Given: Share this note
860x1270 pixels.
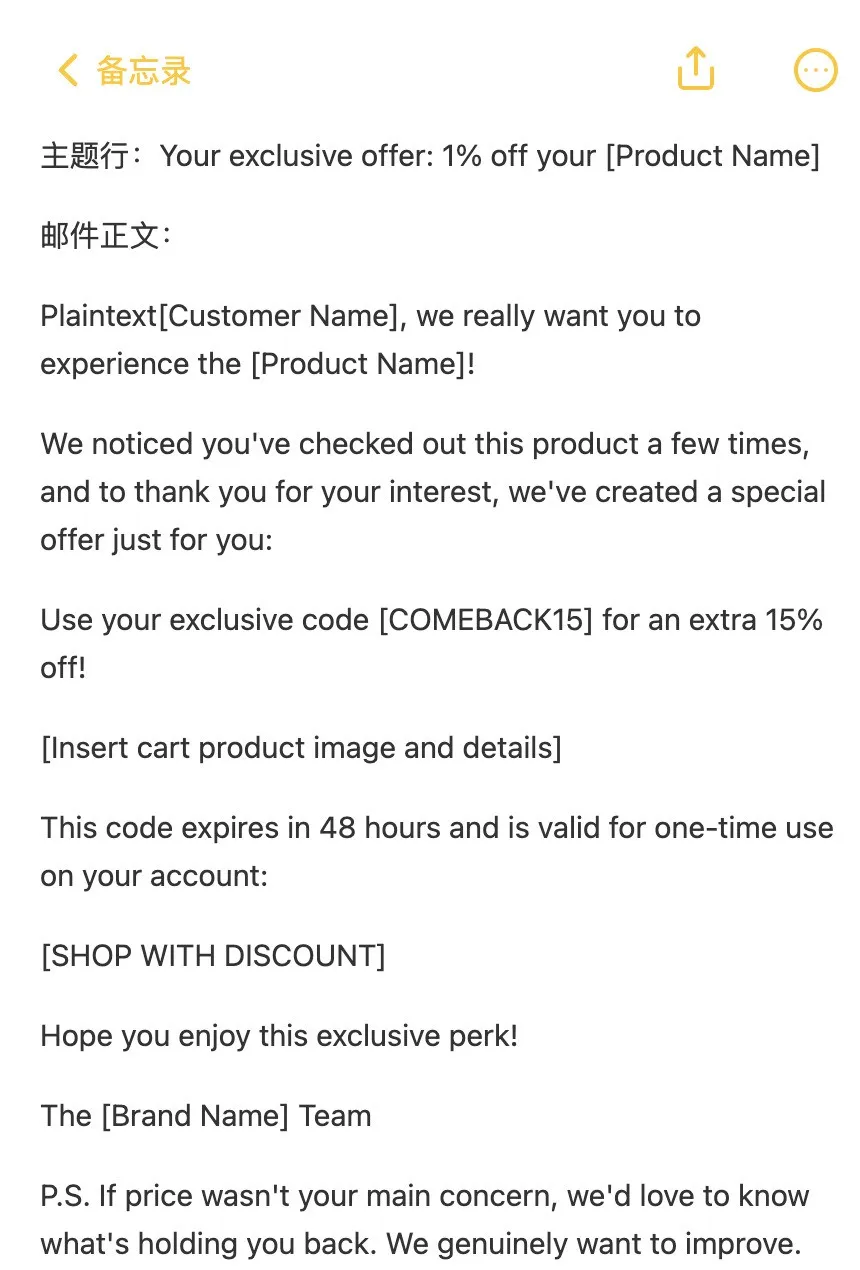Looking at the screenshot, I should tap(696, 70).
